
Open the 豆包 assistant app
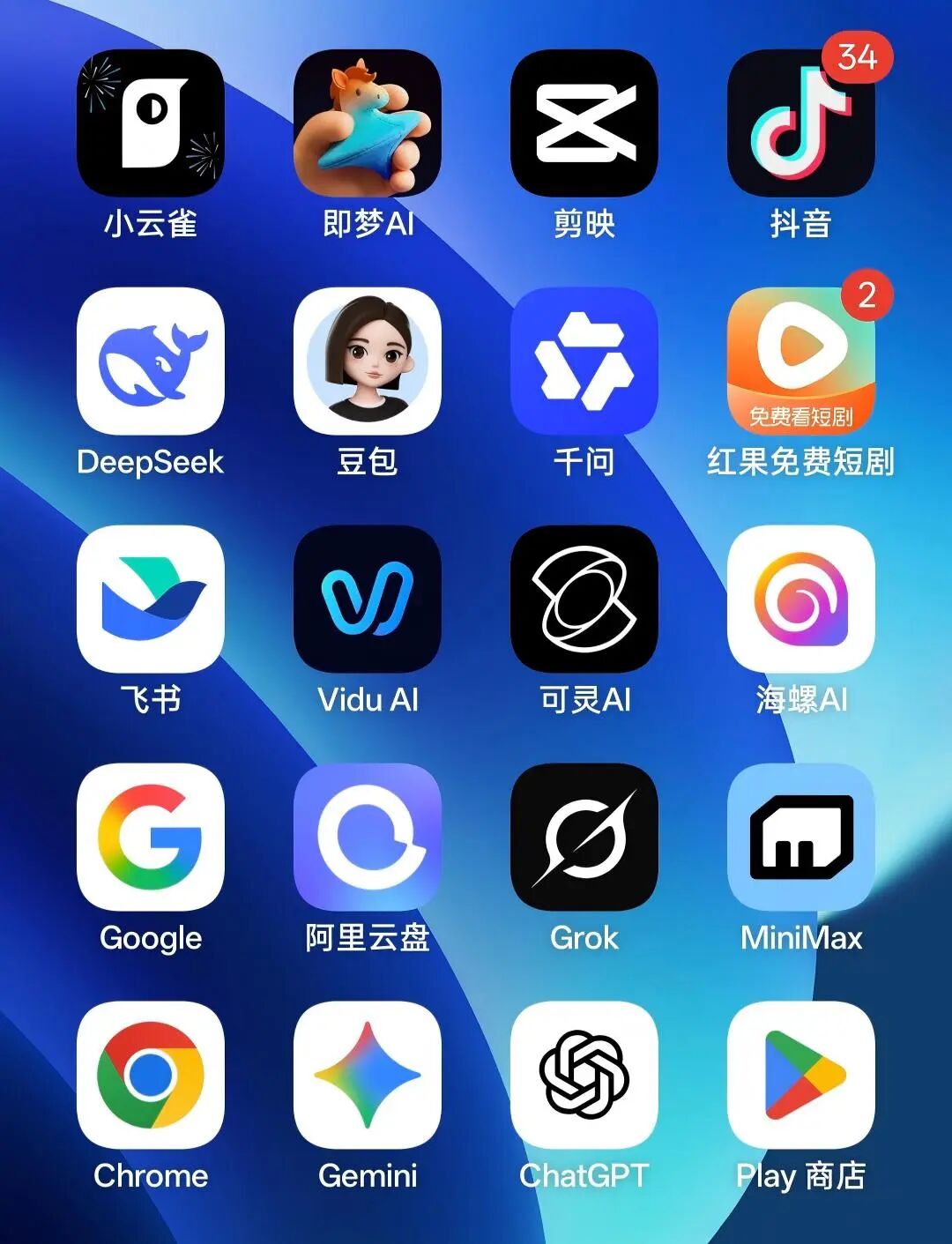tap(367, 361)
